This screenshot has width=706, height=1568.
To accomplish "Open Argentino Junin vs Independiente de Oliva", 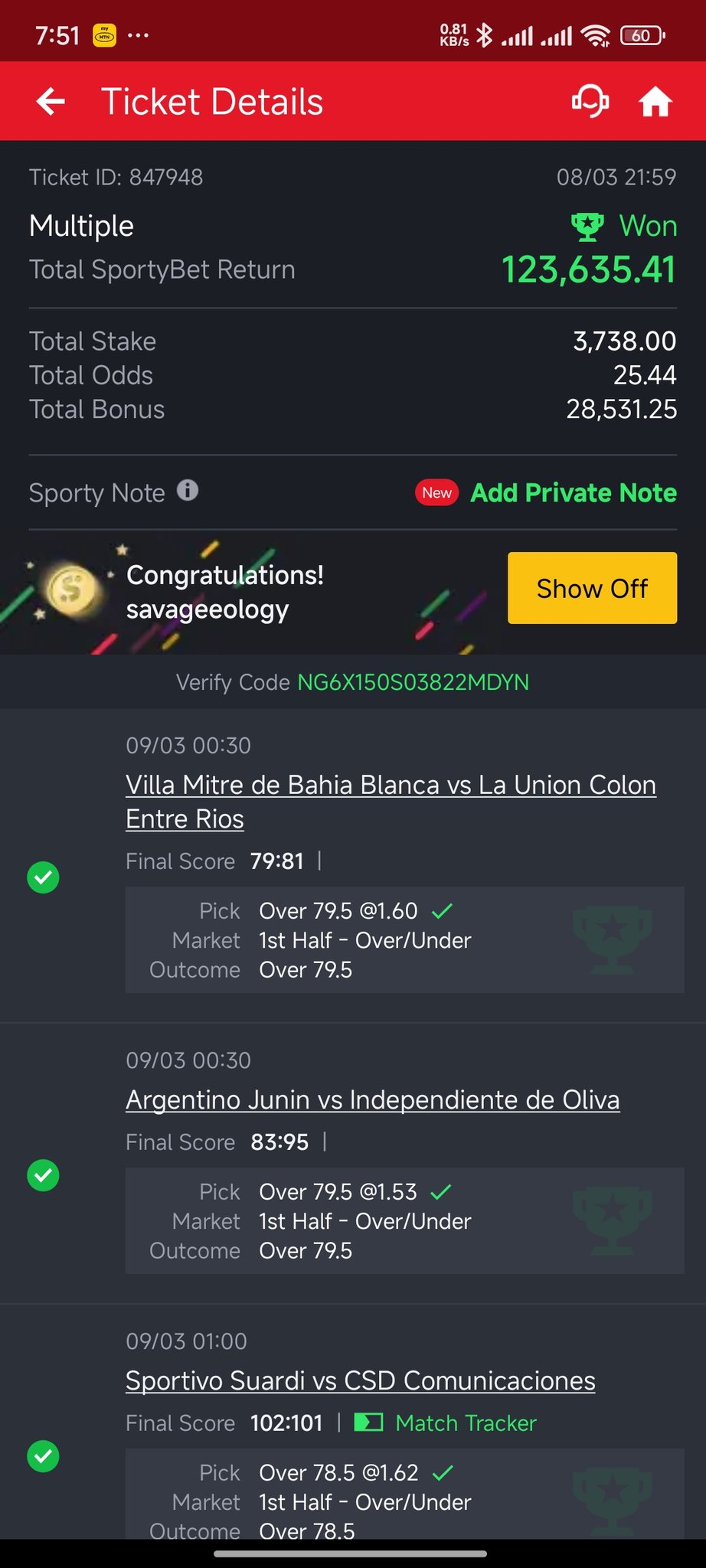I will tap(372, 1099).
